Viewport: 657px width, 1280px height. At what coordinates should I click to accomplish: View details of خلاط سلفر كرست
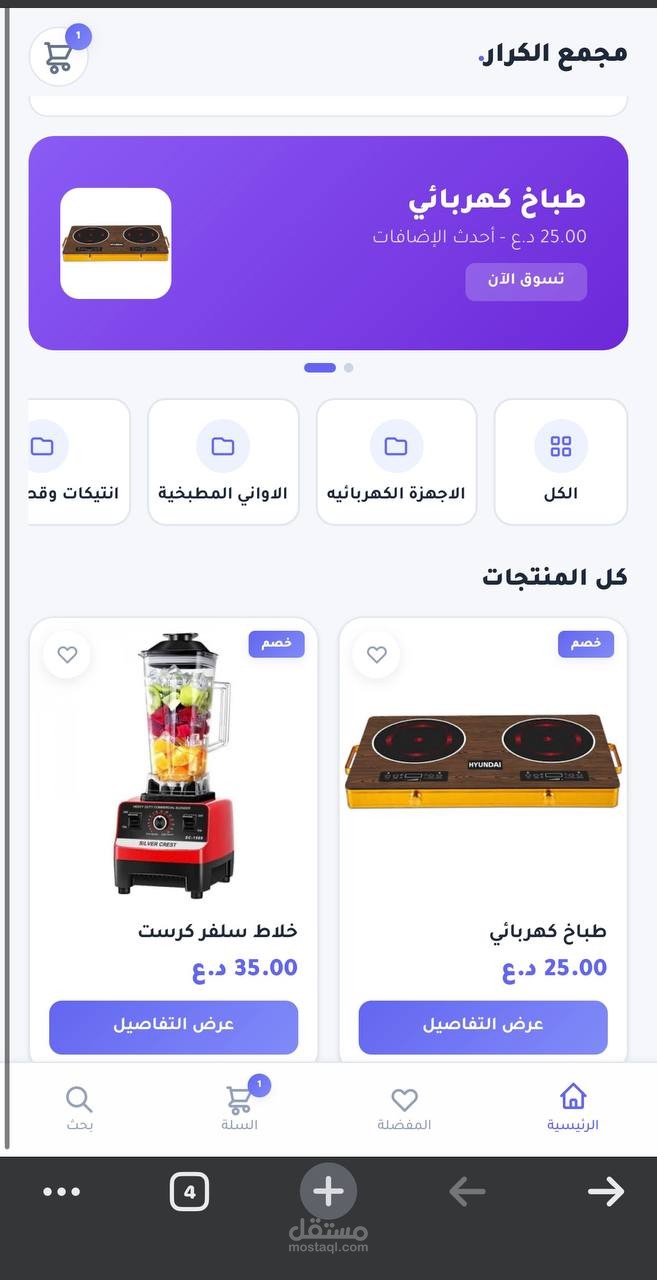click(x=174, y=1027)
